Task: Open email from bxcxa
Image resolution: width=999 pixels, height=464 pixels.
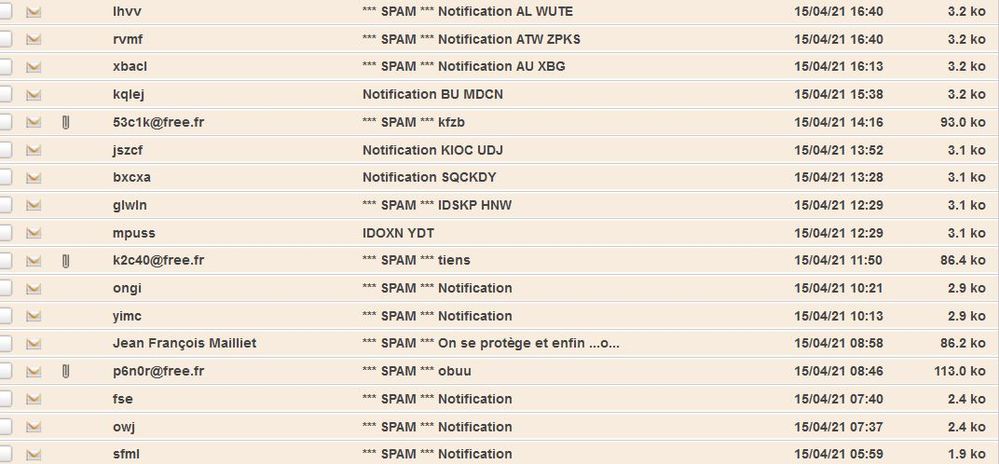Action: click(429, 177)
